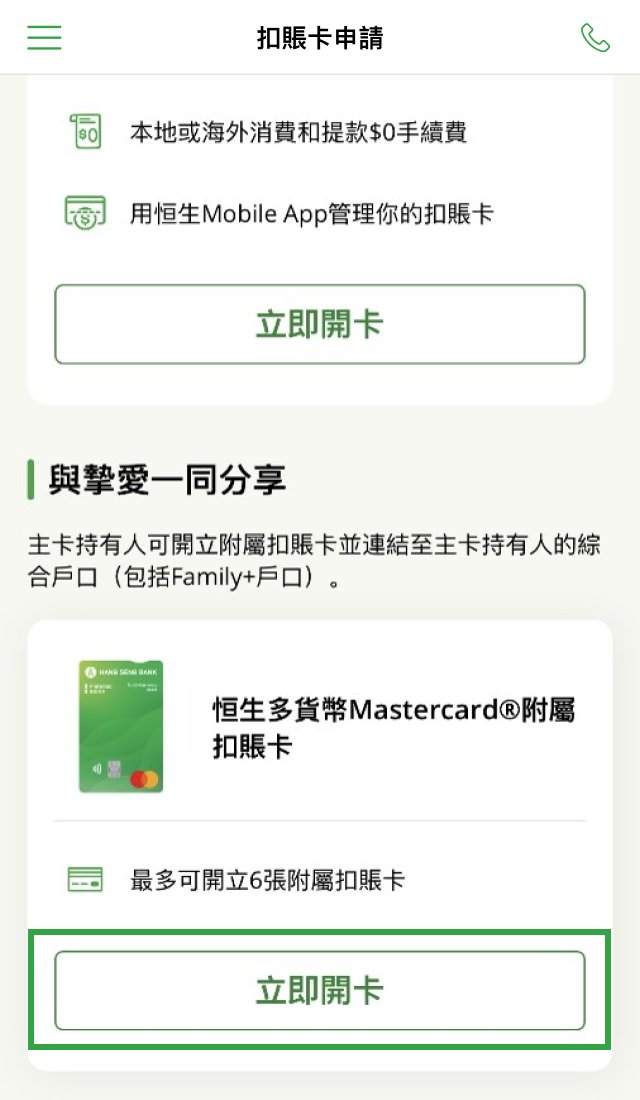Tap the phone call icon
This screenshot has height=1100, width=640.
point(595,38)
